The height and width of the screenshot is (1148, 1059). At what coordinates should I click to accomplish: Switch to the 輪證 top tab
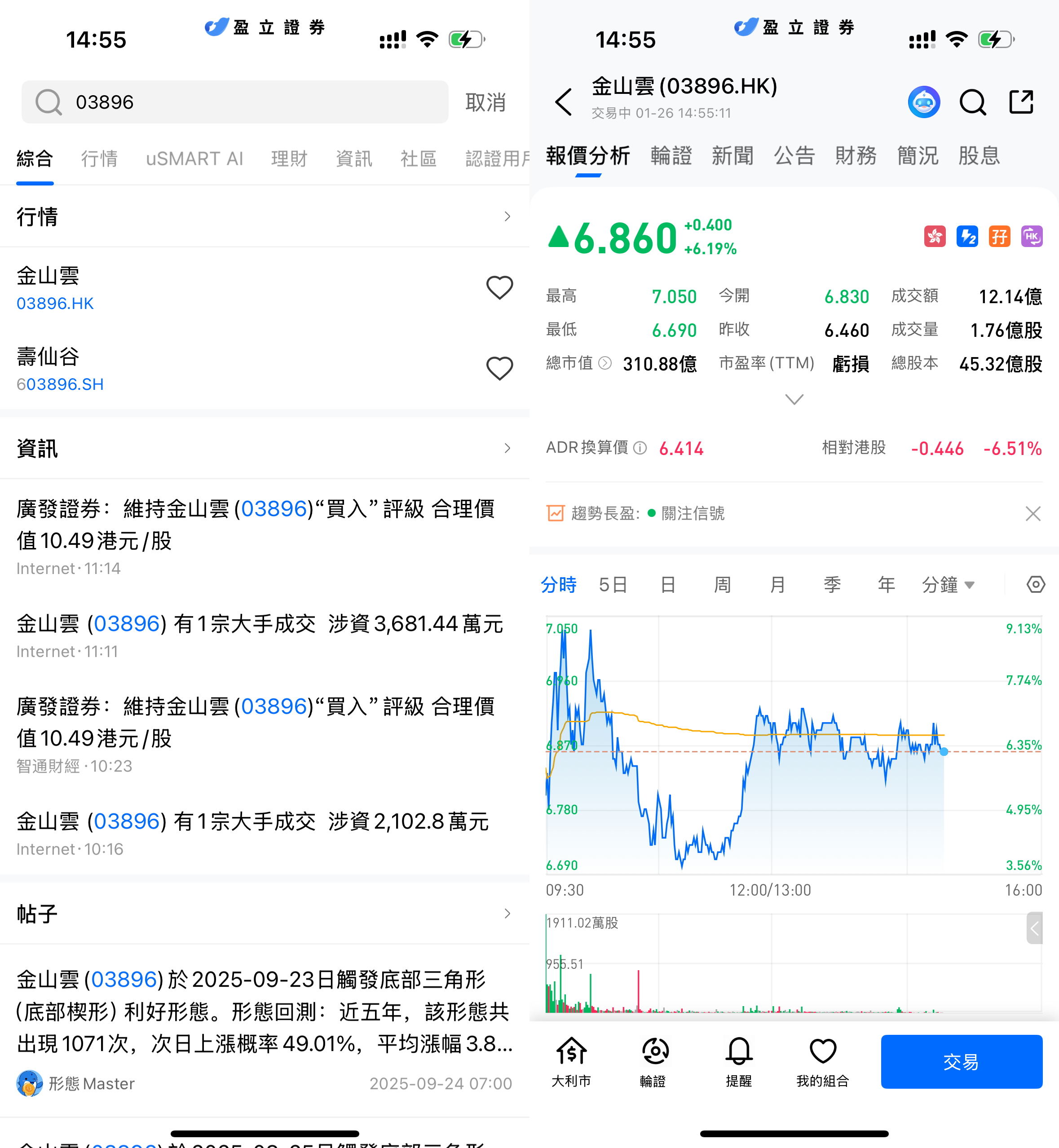coord(671,156)
